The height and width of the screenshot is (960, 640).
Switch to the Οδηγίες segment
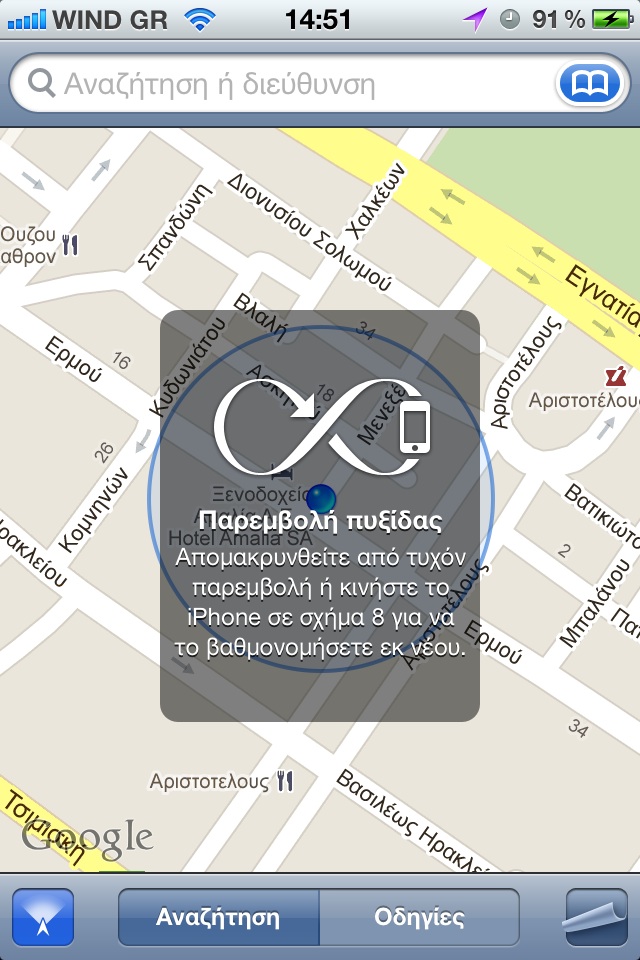coord(419,917)
